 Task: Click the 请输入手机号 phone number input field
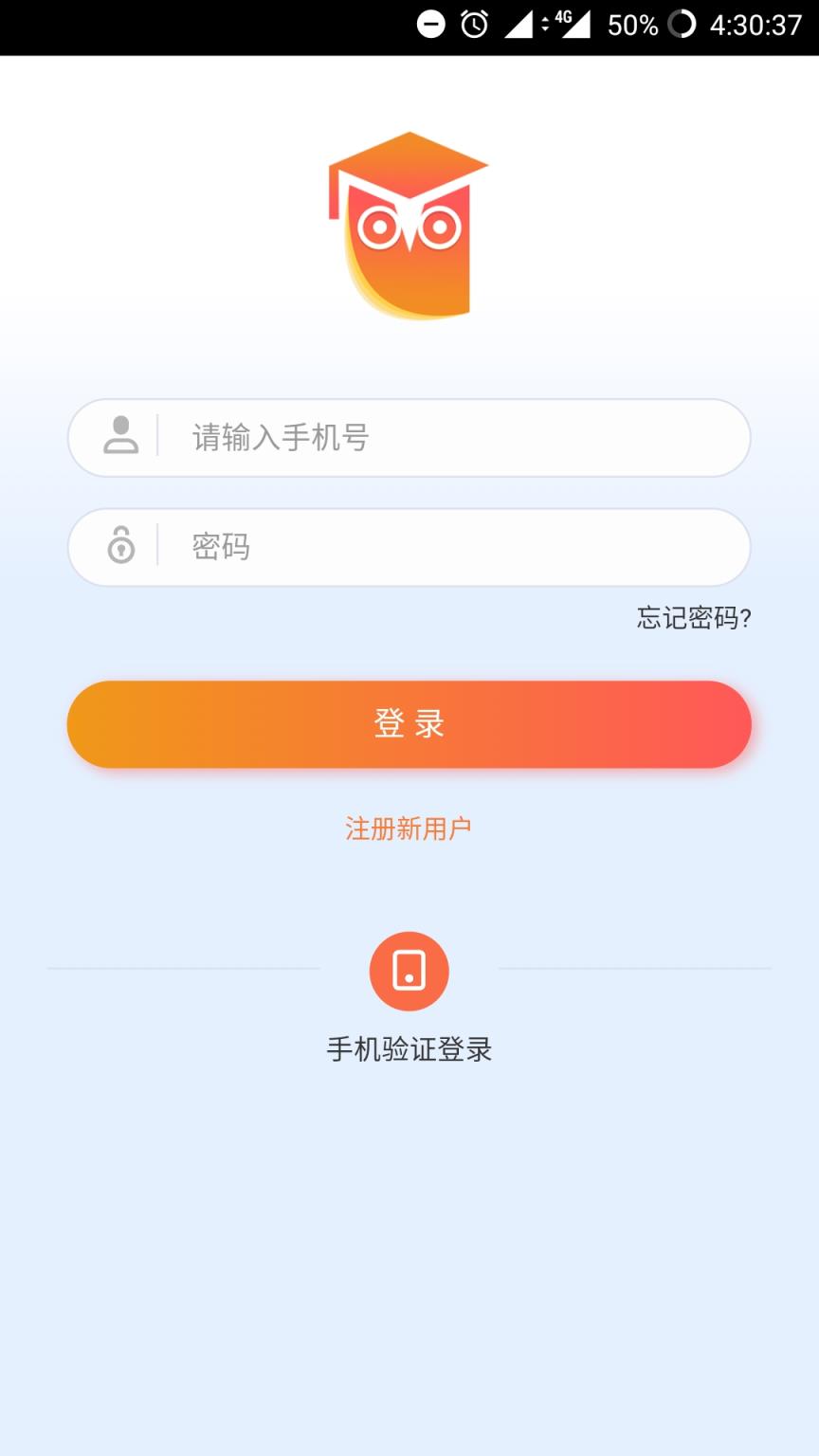[x=408, y=437]
